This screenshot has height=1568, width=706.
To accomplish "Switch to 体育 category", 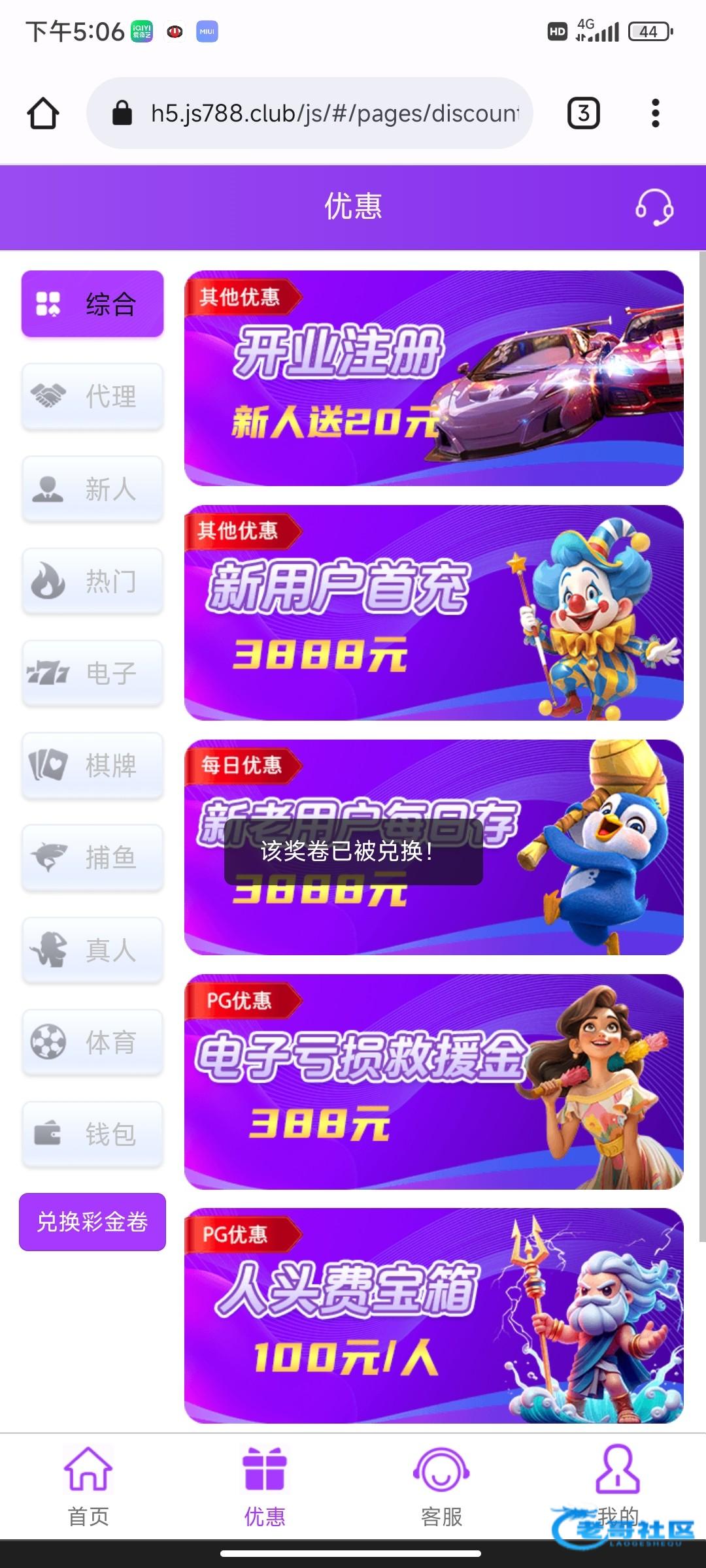I will pos(92,1042).
